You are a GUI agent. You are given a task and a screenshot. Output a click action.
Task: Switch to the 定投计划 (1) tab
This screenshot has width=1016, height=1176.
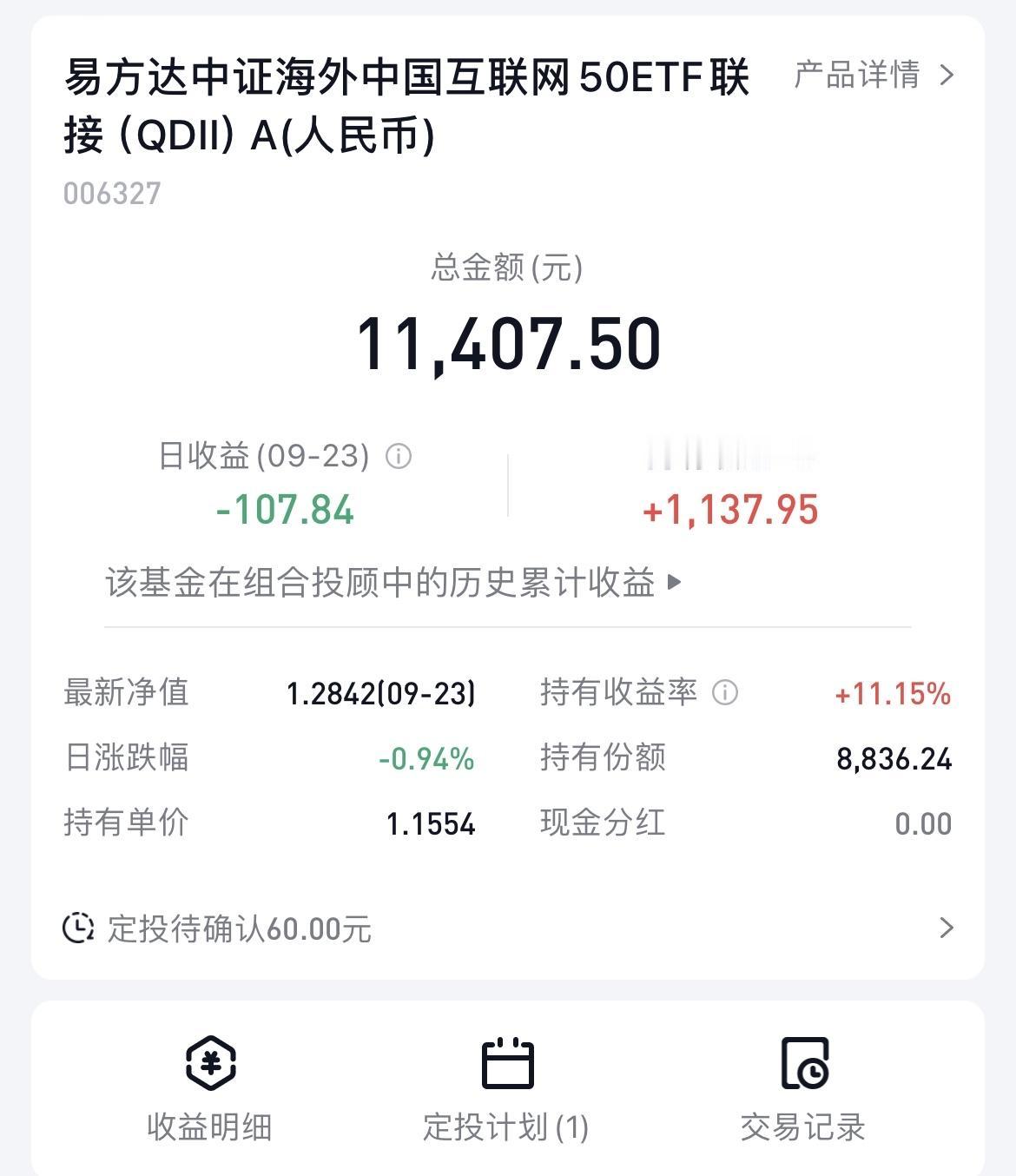point(507,1129)
